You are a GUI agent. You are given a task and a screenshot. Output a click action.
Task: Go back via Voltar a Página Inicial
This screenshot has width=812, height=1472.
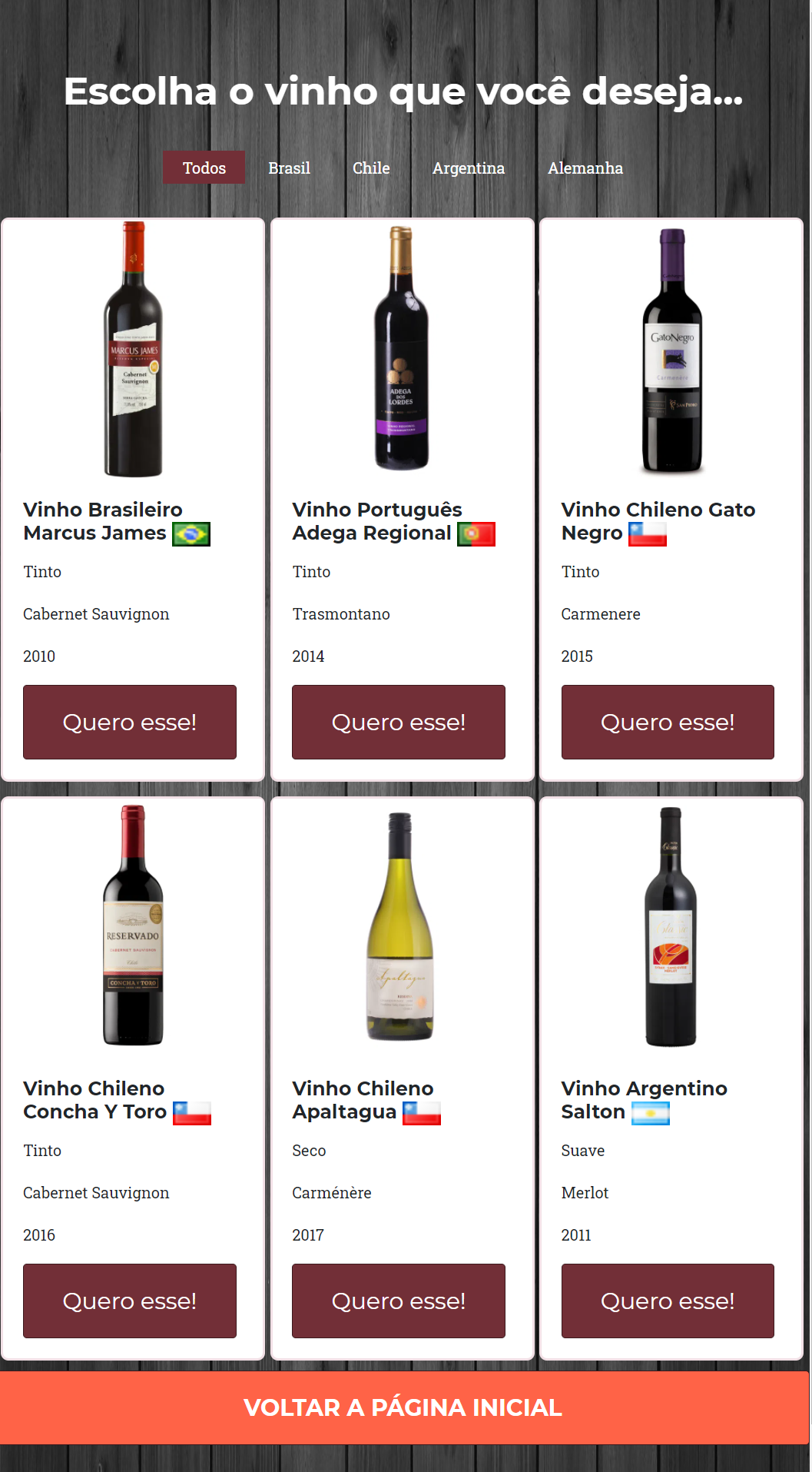point(404,1407)
